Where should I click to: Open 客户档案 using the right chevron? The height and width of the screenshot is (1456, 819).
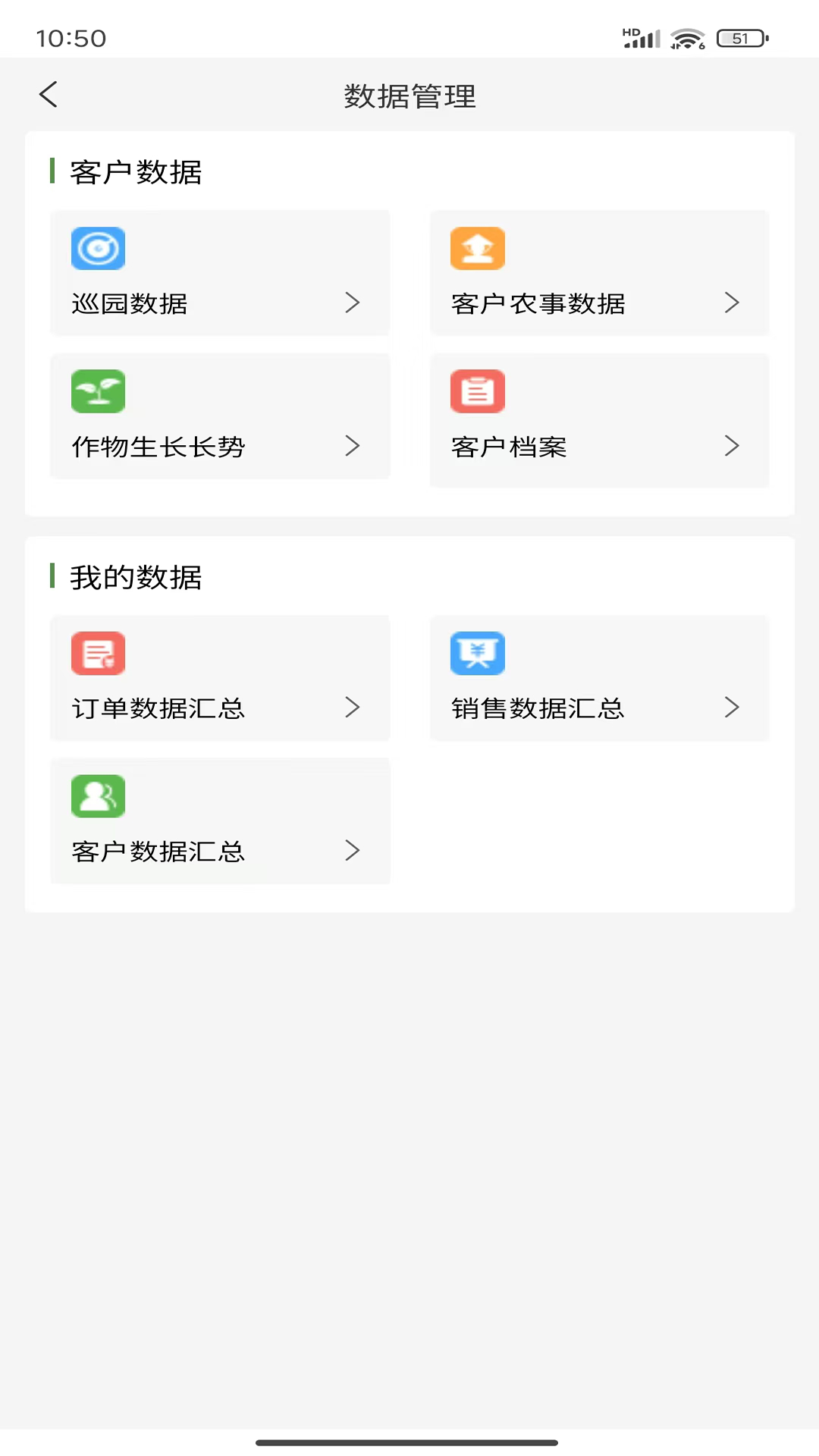tap(732, 446)
